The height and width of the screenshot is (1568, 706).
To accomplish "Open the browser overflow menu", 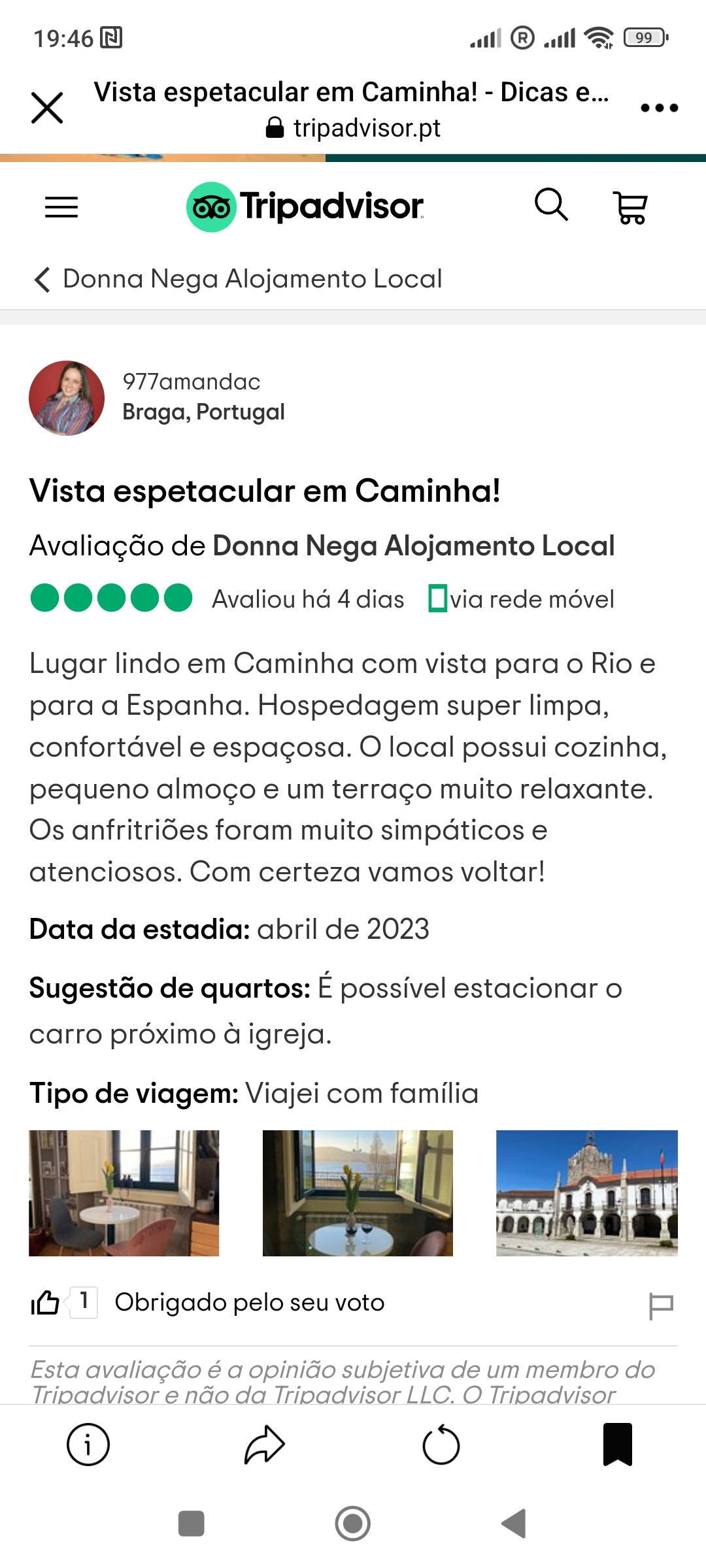I will [659, 108].
